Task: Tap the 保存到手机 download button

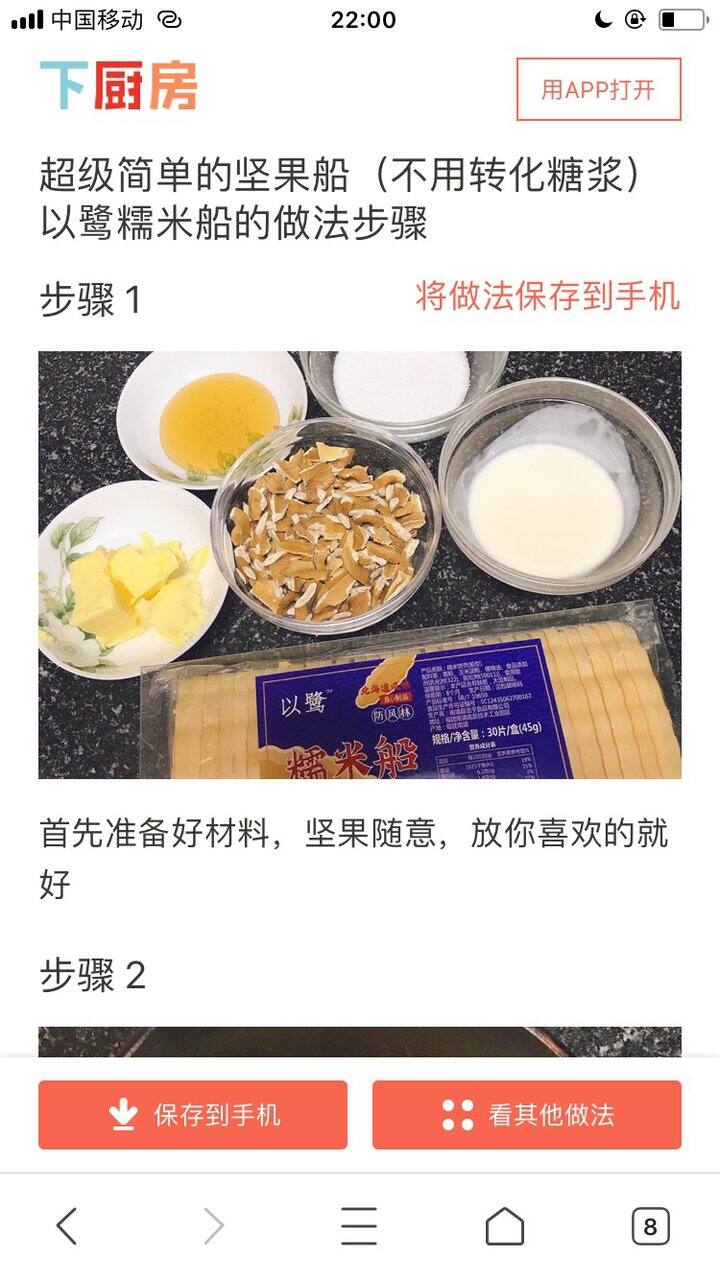Action: 193,1115
